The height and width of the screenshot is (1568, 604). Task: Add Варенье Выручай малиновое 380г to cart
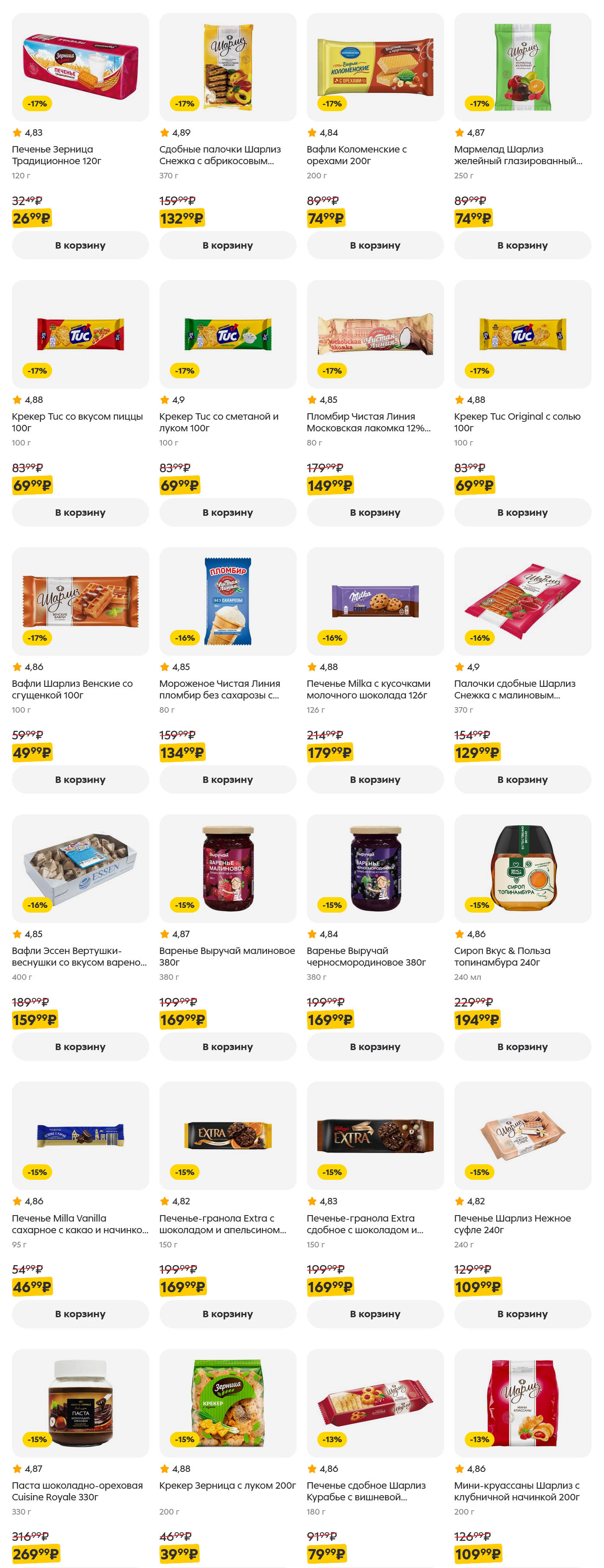(227, 1047)
